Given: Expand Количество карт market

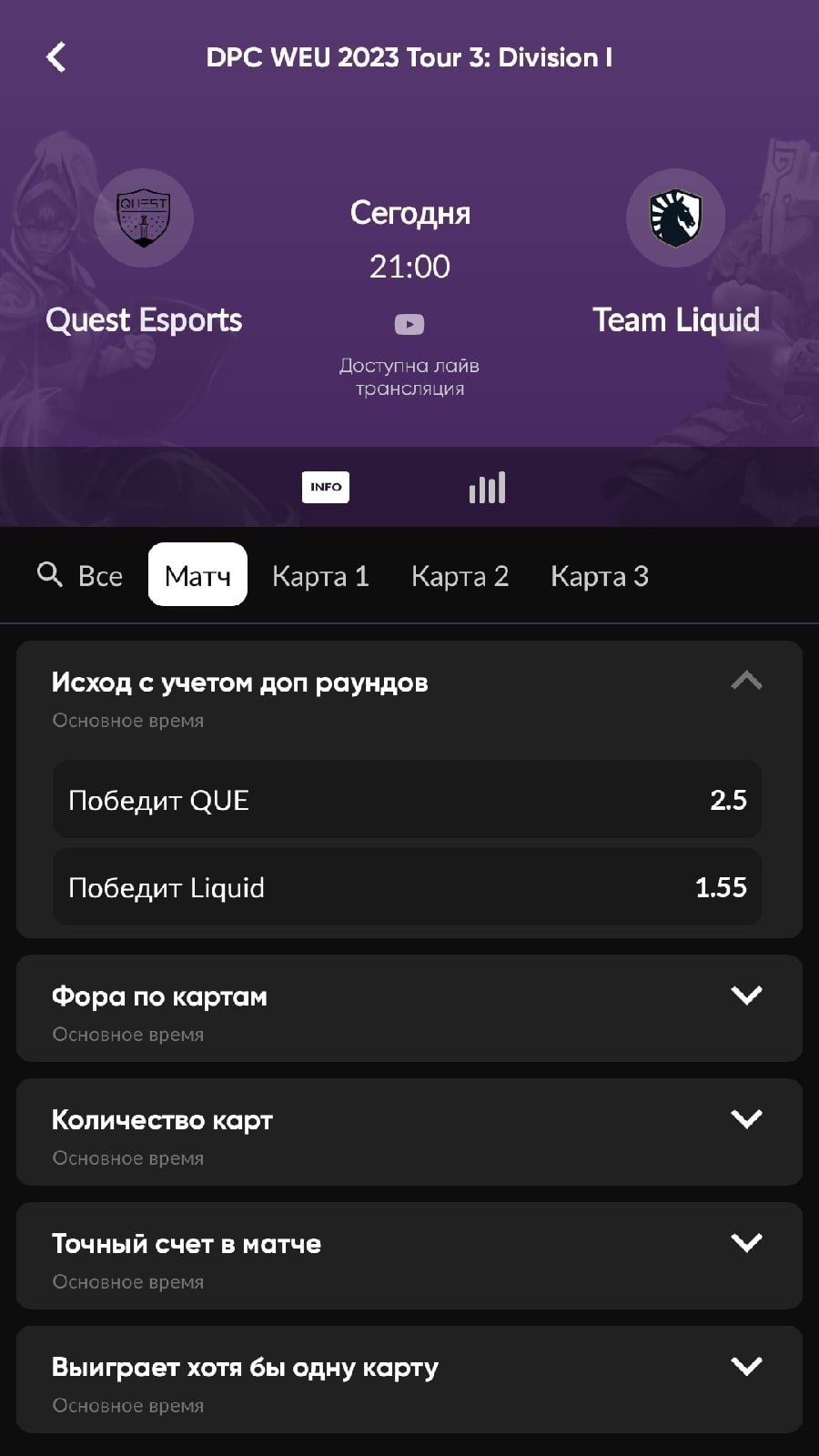Looking at the screenshot, I should 746,1119.
